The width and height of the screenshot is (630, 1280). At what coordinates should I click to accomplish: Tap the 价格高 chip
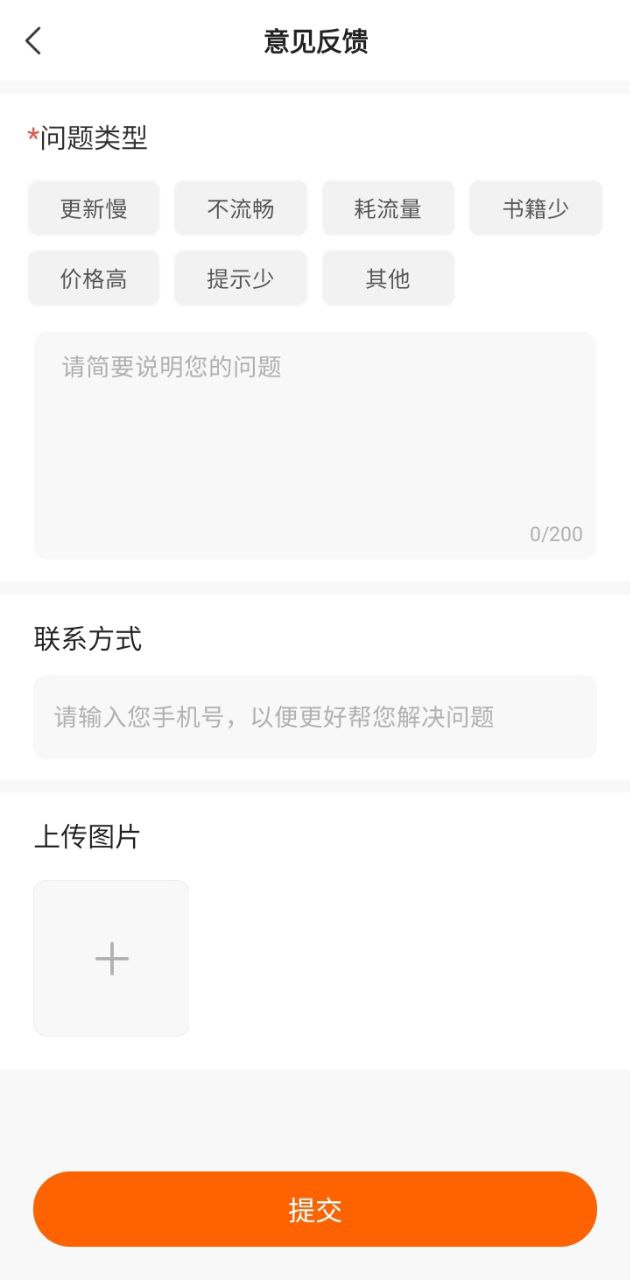click(x=94, y=279)
